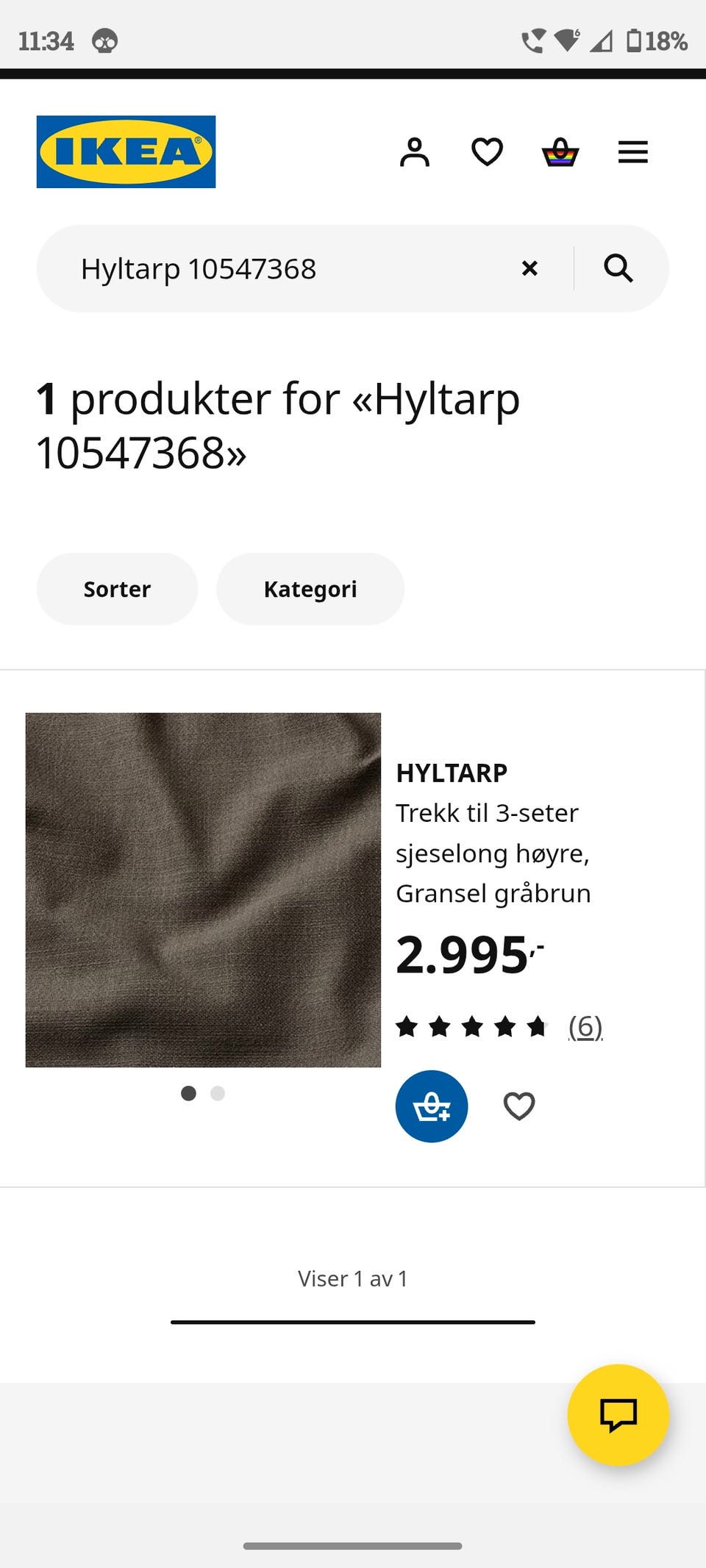Screen dimensions: 706x1568
Task: Open the HYLTARP product title
Action: tap(452, 773)
